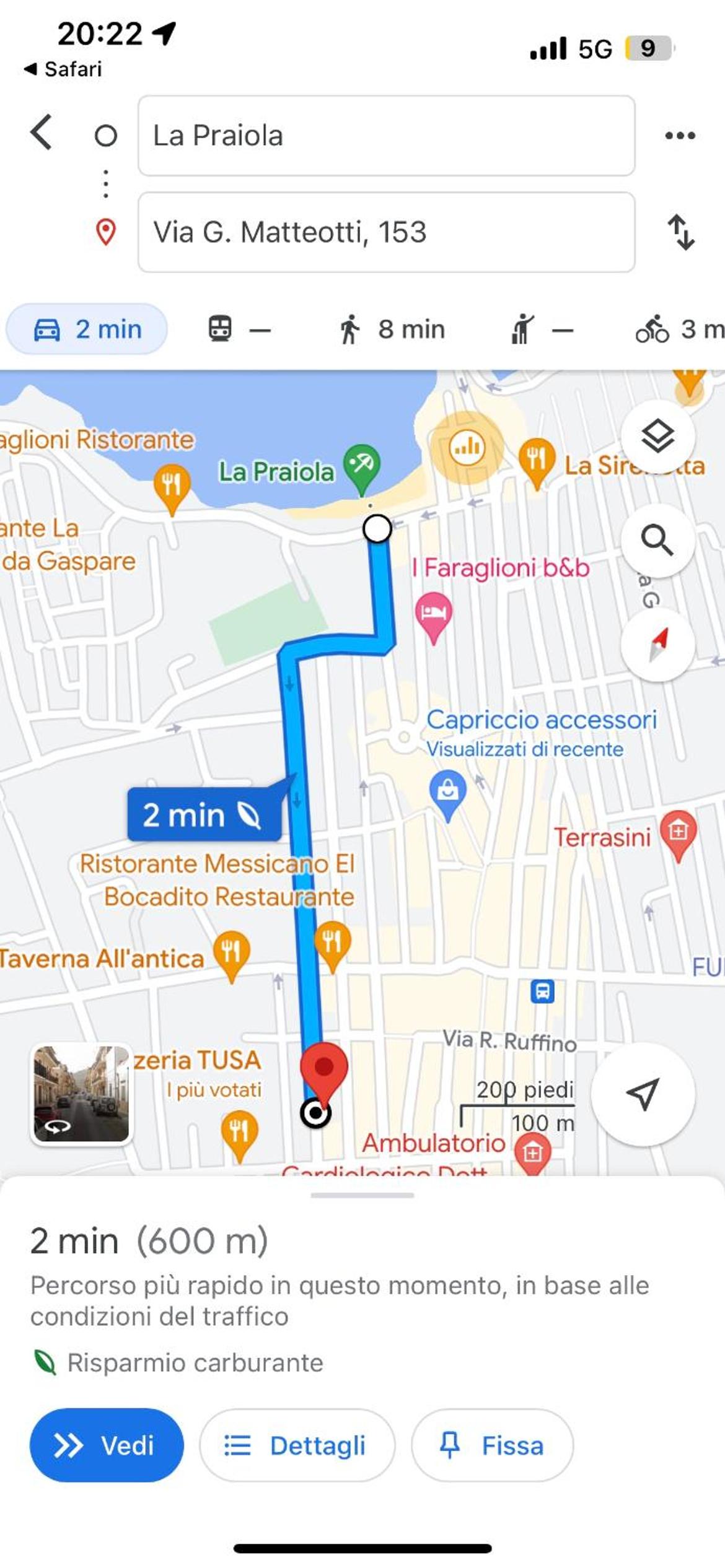The image size is (725, 1568).
Task: Start route preview with Vedi
Action: (x=107, y=1445)
